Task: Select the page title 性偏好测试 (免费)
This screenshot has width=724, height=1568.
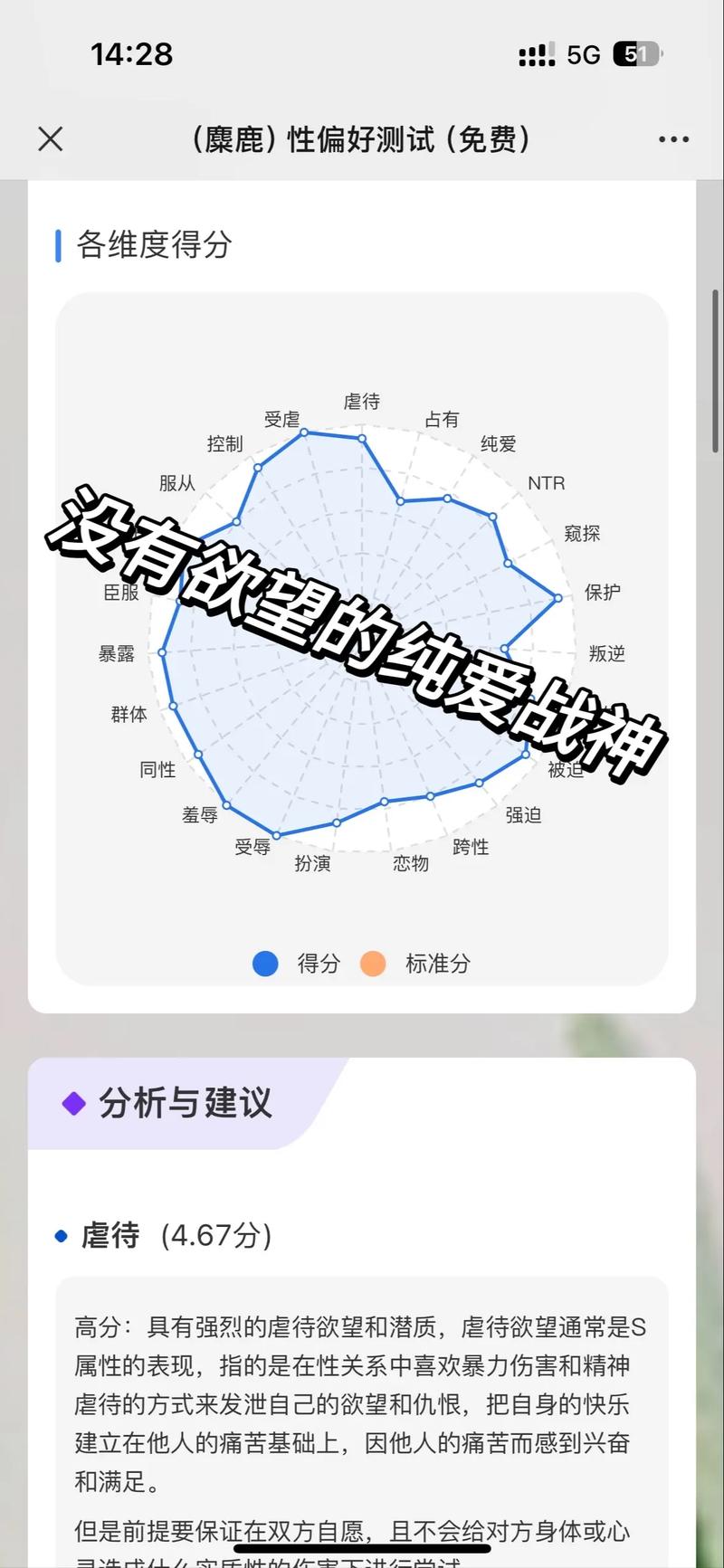Action: pos(362,140)
